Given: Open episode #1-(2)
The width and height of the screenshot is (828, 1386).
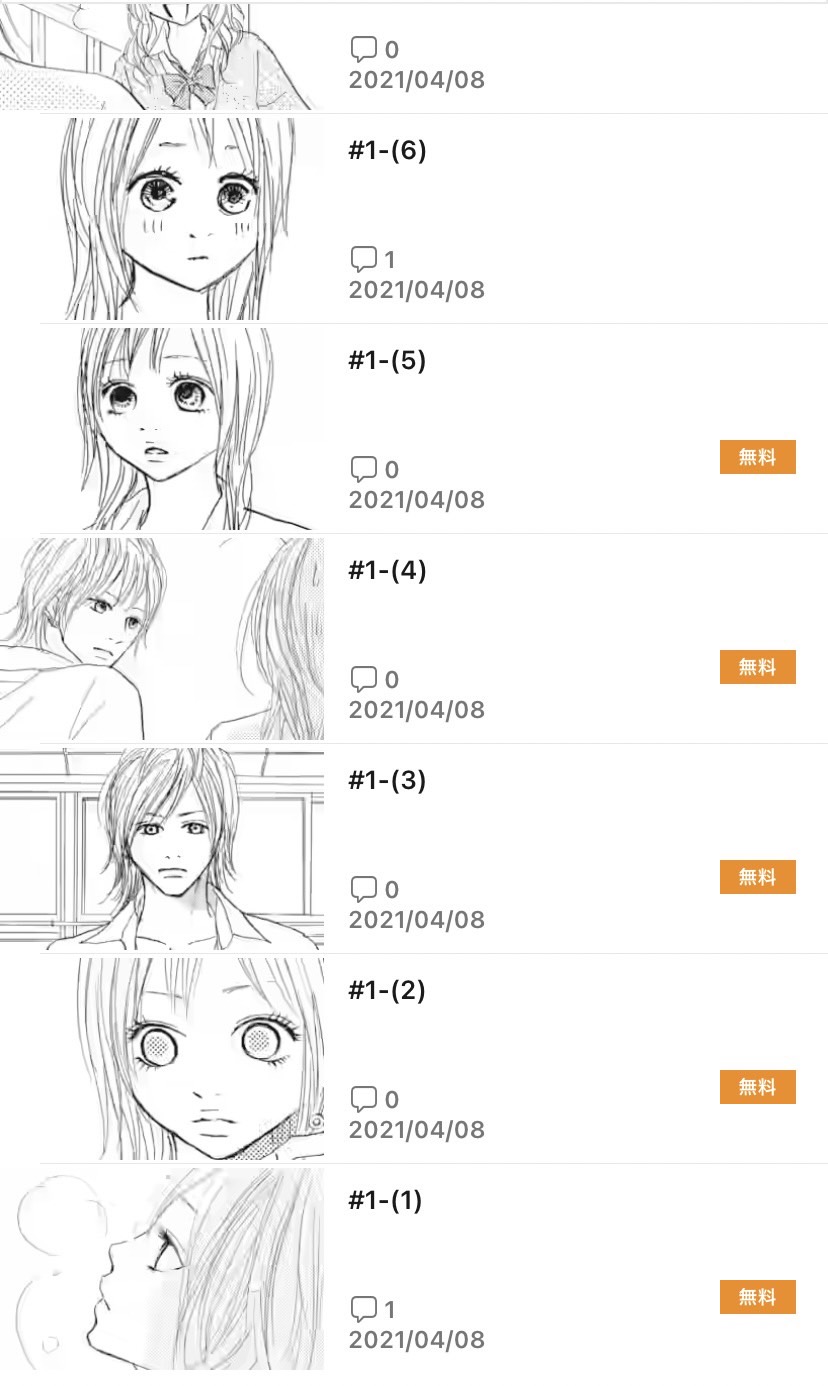Looking at the screenshot, I should coord(387,991).
